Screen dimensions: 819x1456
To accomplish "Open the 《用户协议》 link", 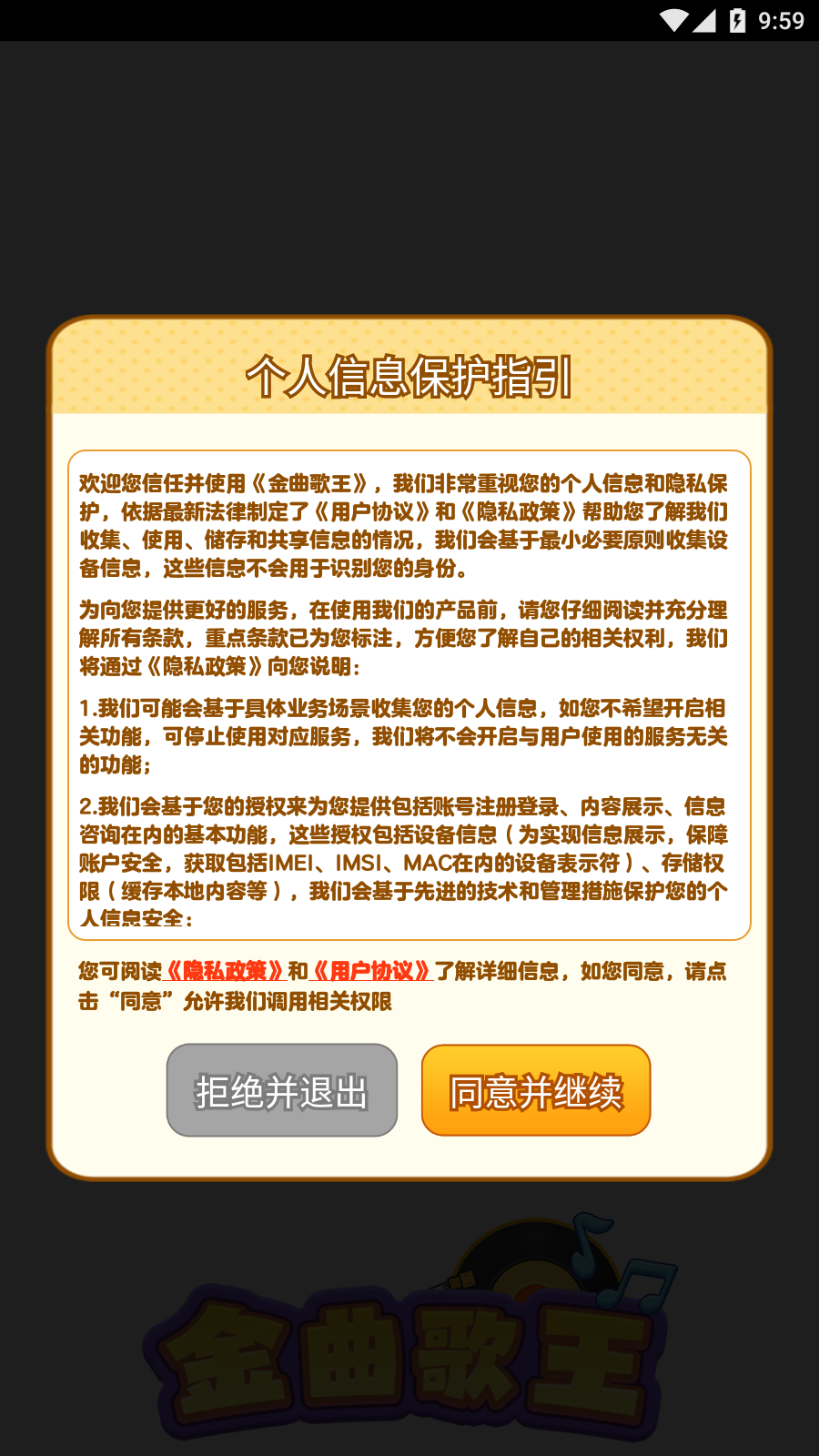I will pos(371,971).
